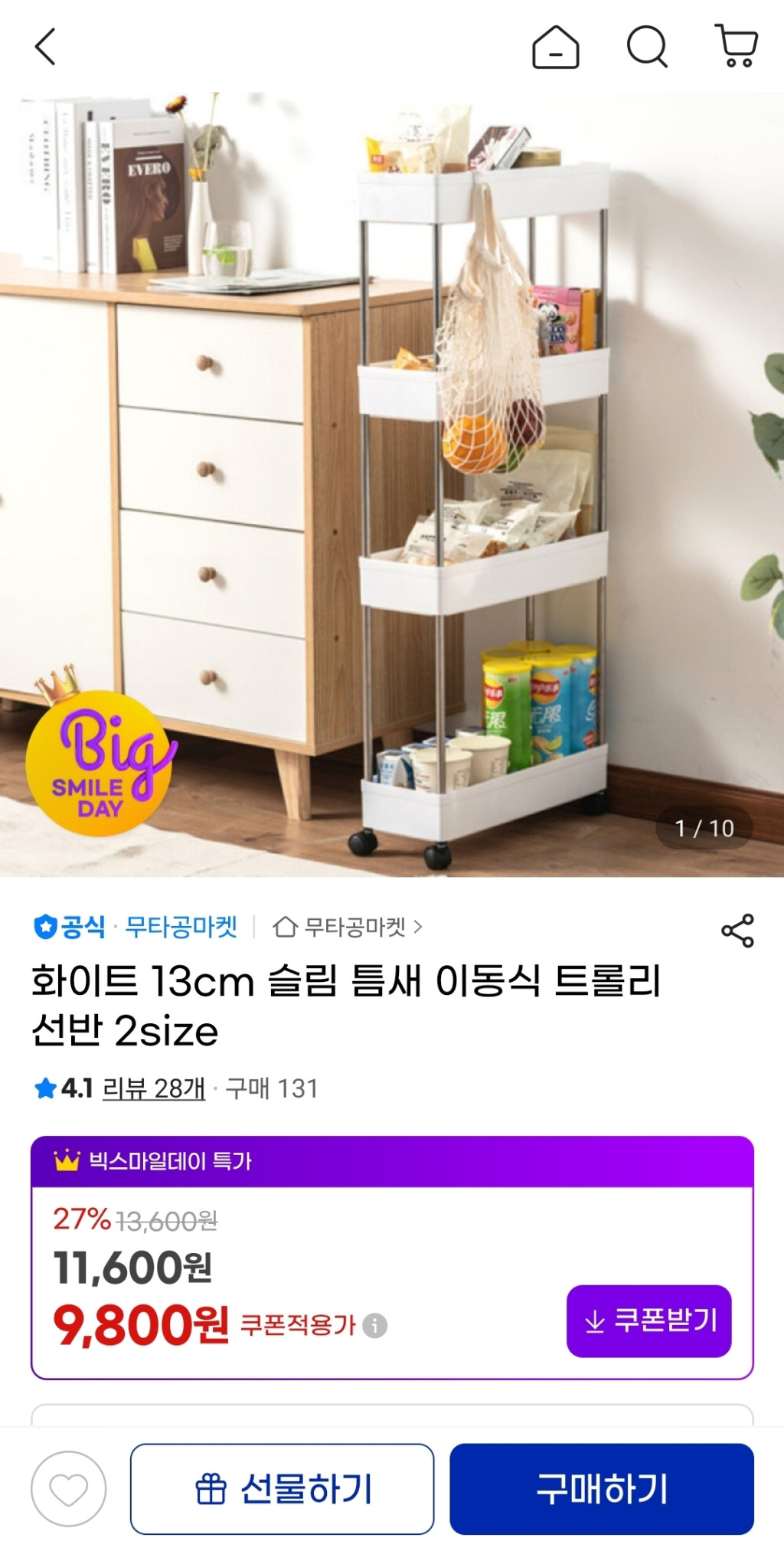Add this product to favorites with heart
The image size is (784, 1551).
pos(68,1489)
